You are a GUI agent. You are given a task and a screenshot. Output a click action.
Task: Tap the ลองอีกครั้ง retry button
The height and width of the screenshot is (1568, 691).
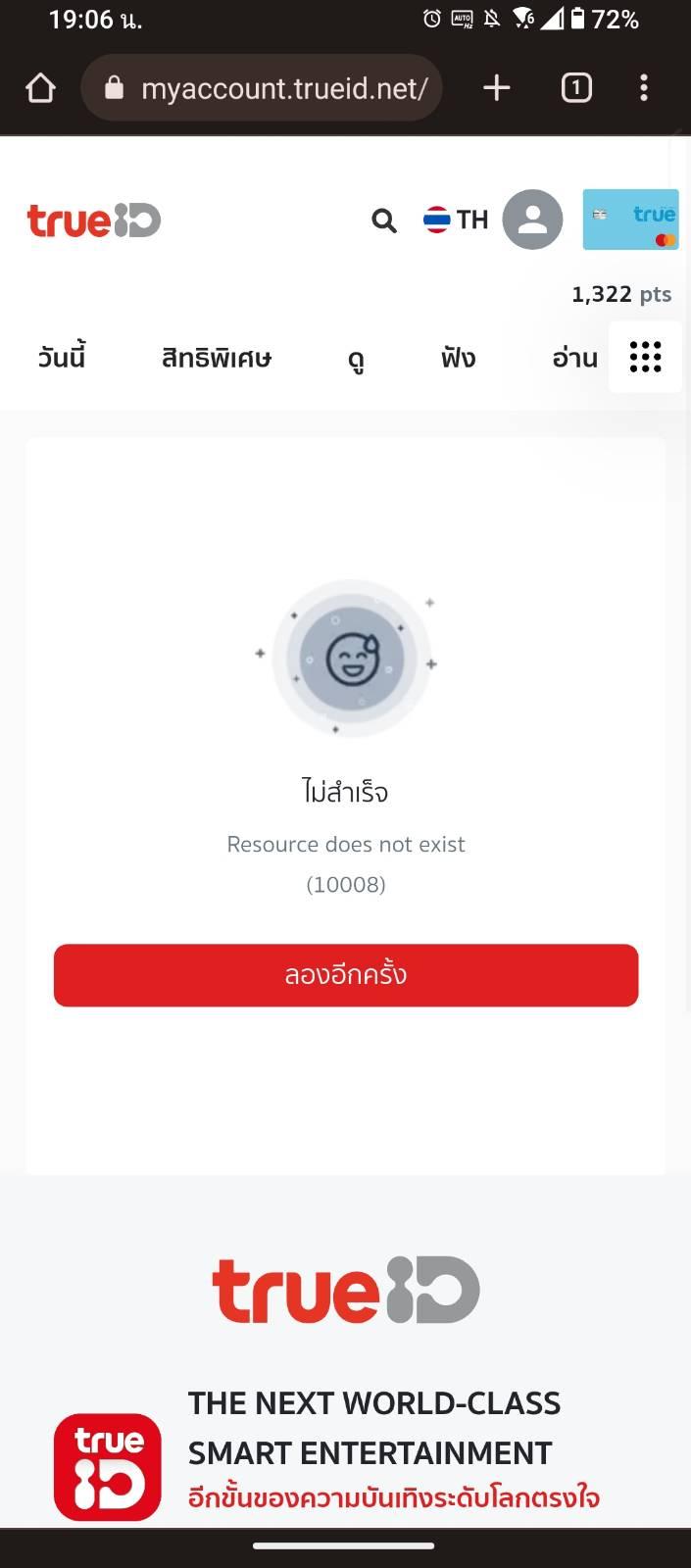(346, 975)
